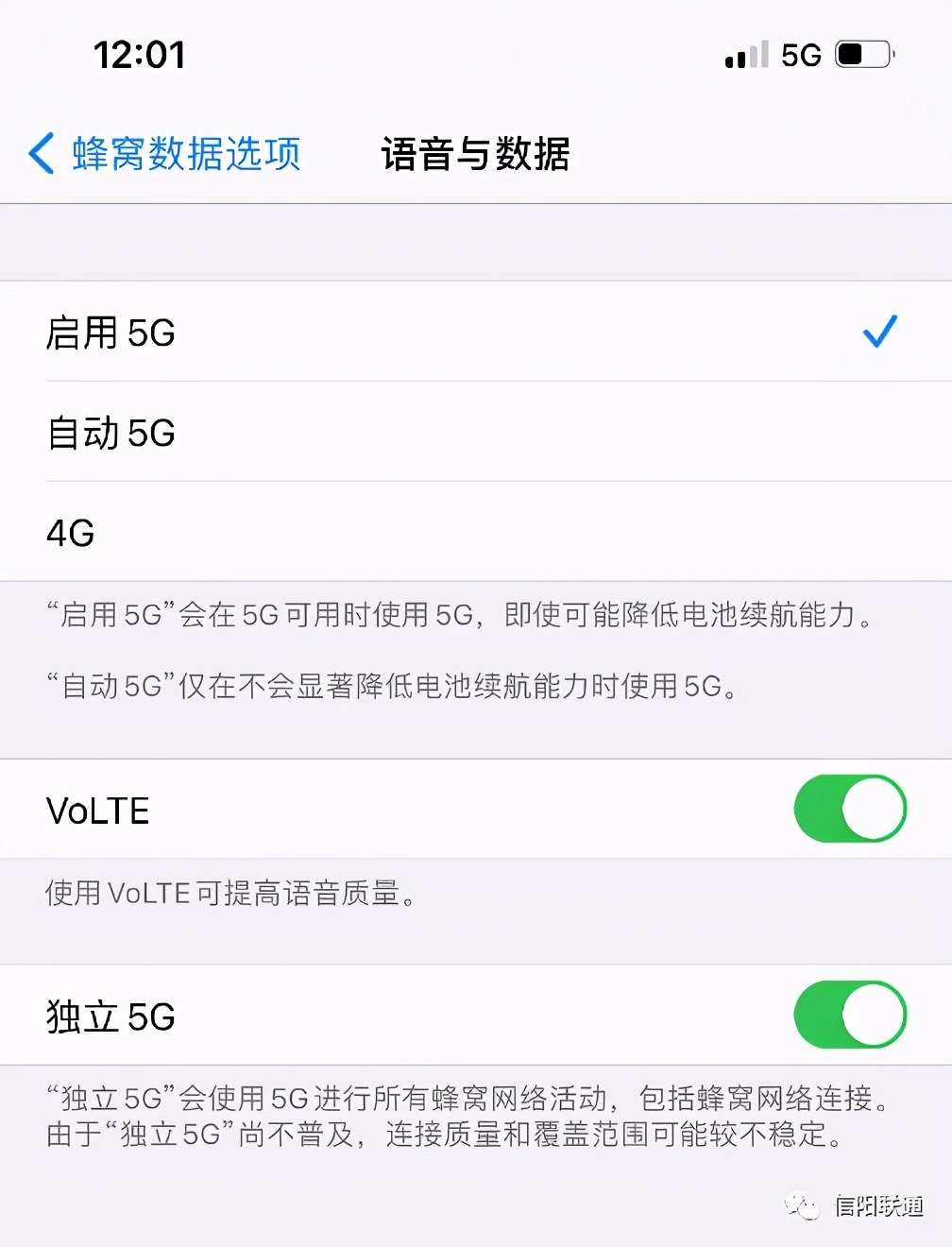
Task: Tap the 语音与数据 title
Action: (x=475, y=154)
